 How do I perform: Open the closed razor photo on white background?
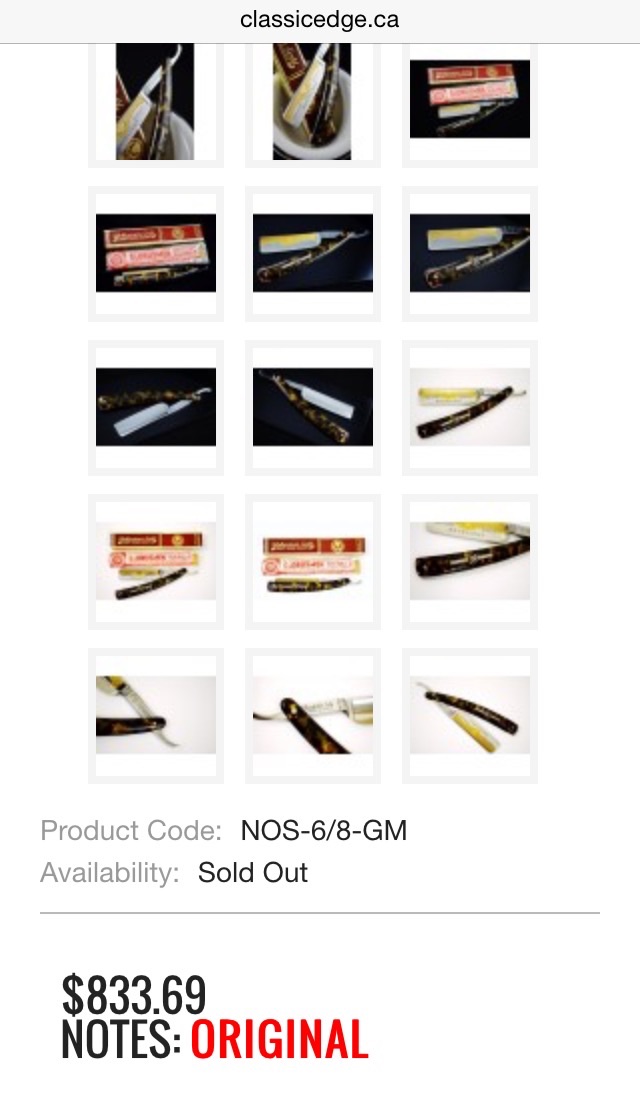[469, 406]
